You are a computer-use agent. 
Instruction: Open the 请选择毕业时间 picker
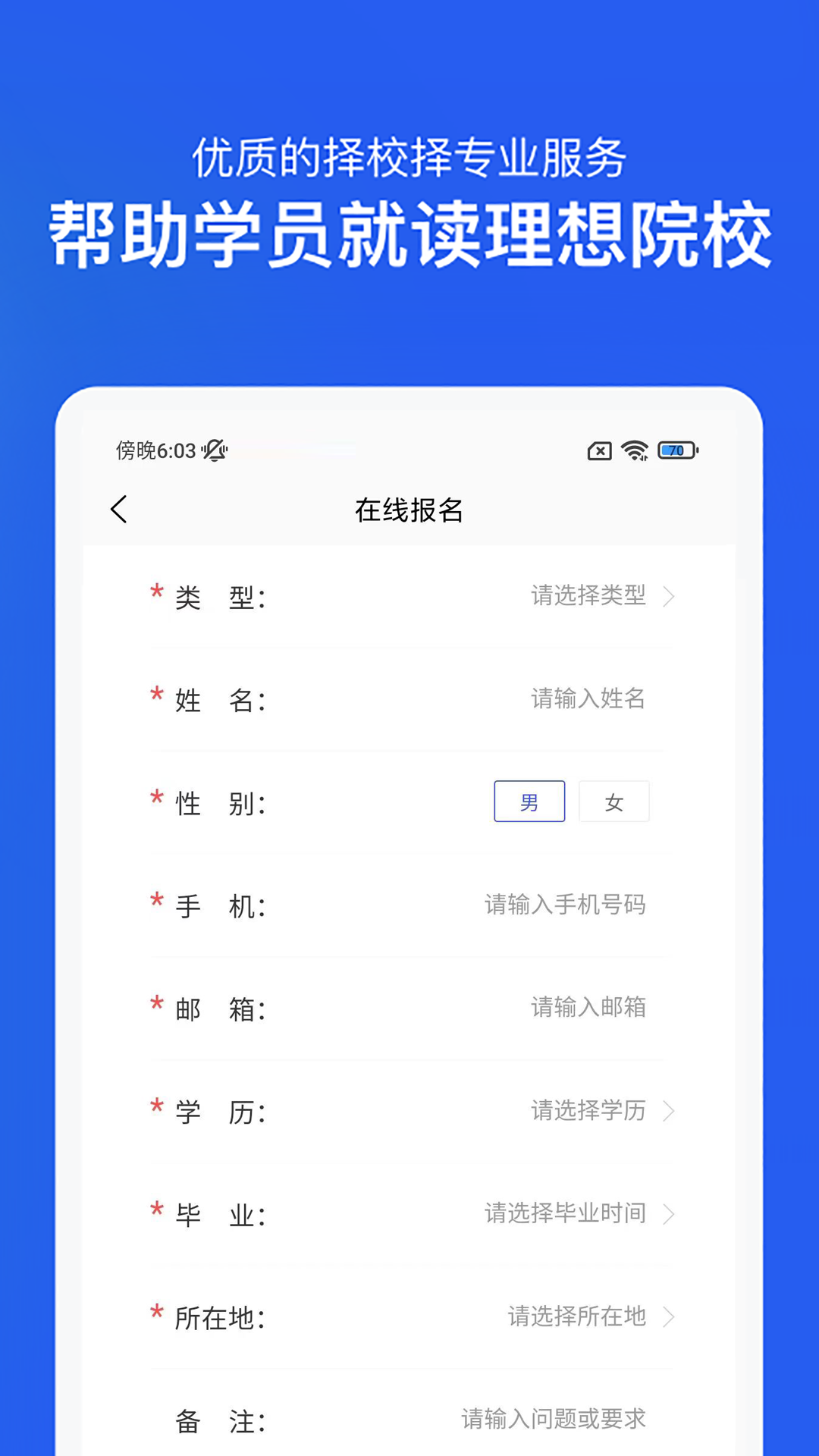pos(566,1213)
